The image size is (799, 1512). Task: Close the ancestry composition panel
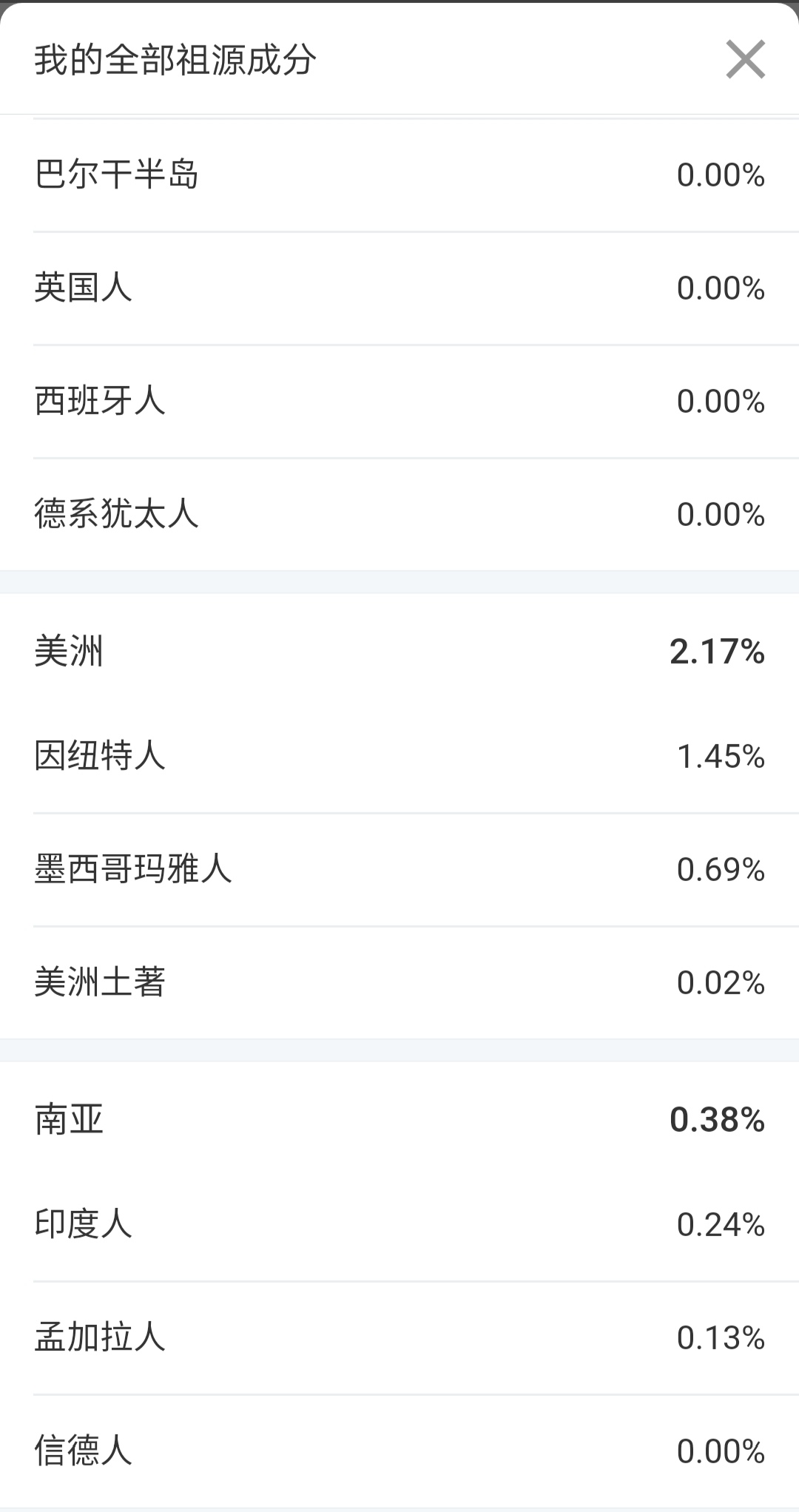(x=745, y=59)
